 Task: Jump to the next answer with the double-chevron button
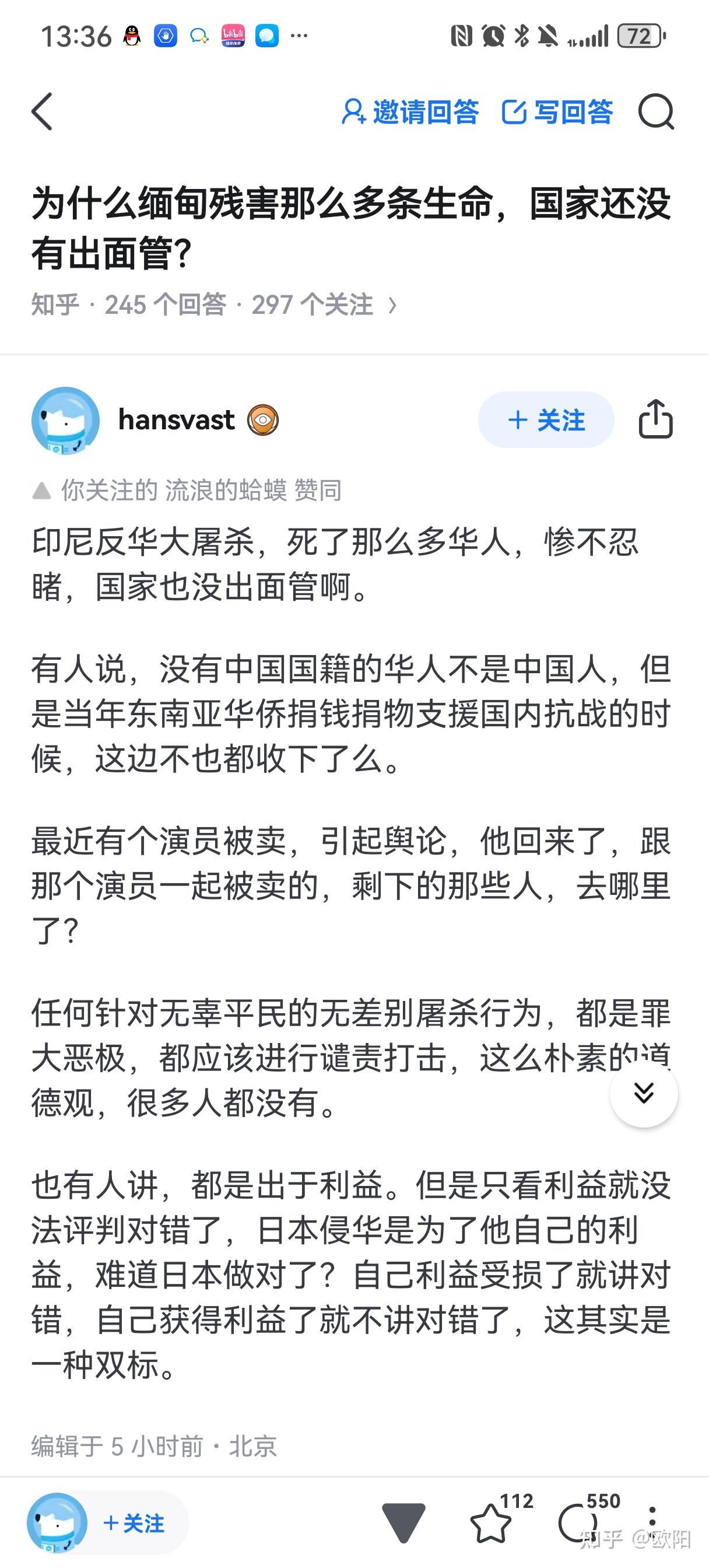(643, 1094)
